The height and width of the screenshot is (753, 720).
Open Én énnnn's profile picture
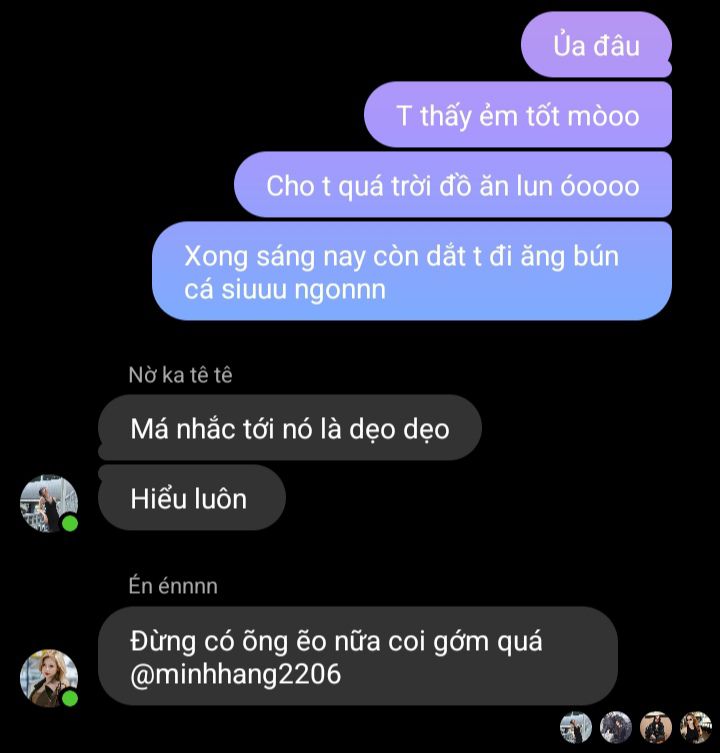pos(48,678)
